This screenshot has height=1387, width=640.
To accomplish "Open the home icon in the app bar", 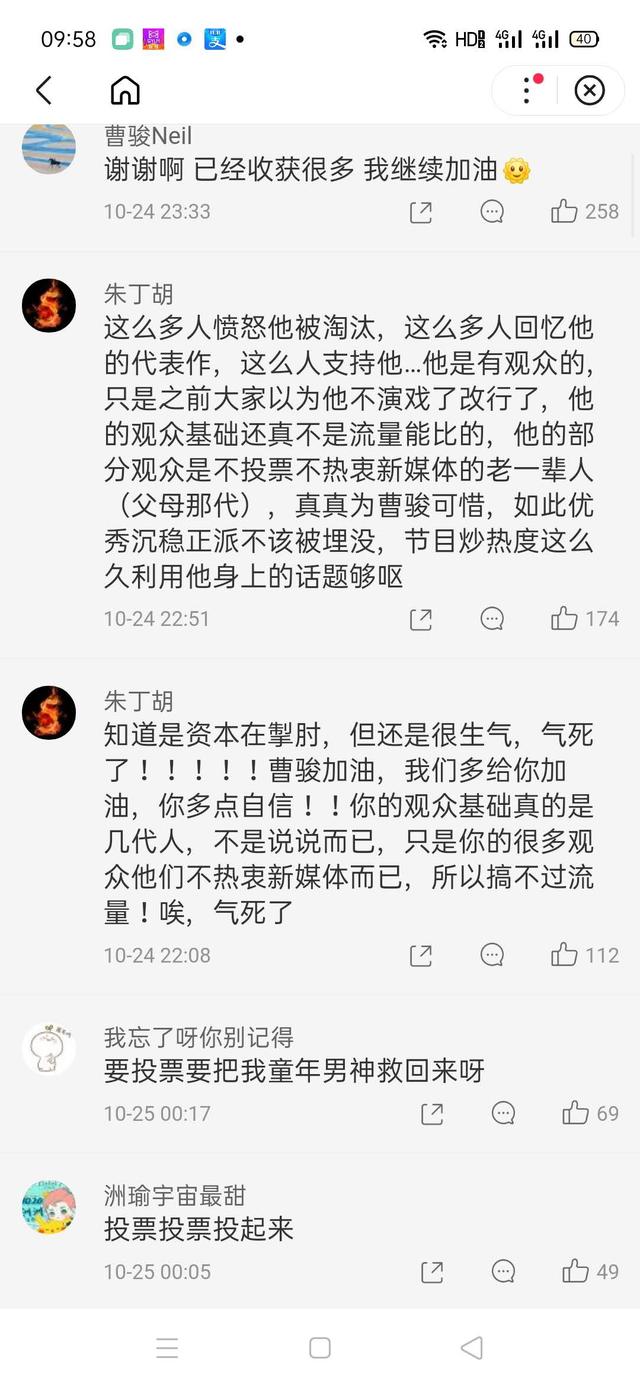I will pos(125,91).
